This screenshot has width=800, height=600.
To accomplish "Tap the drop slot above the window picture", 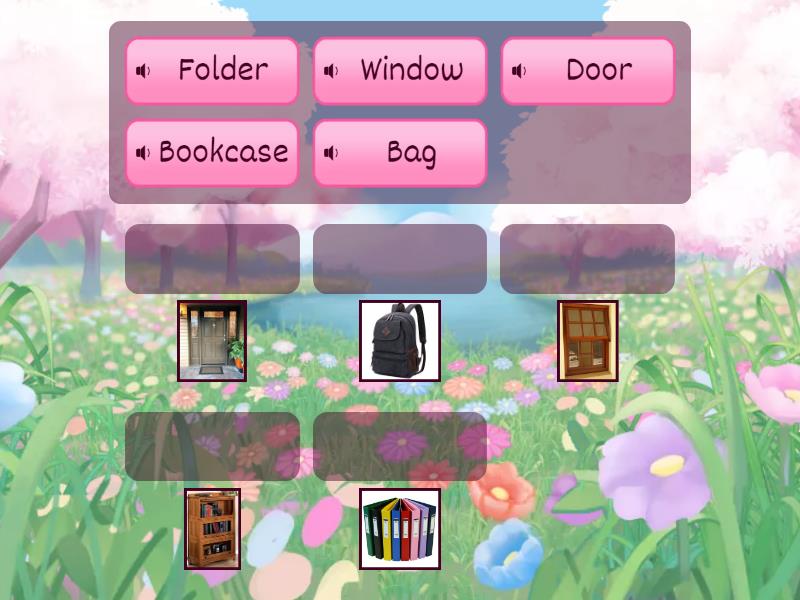I will click(587, 259).
